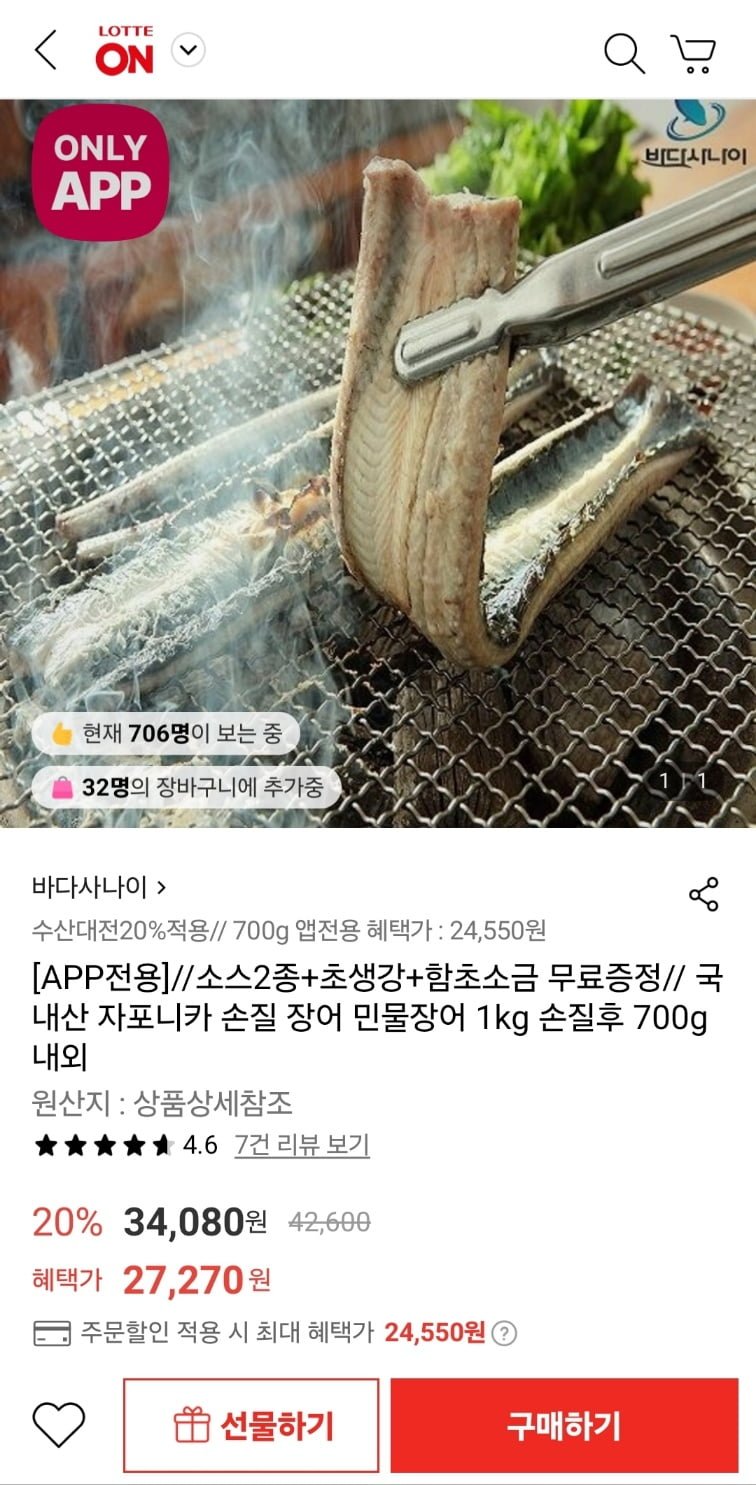Screen dimensions: 756x1485
Task: Expand the Lotte ON dropdown chevron
Action: [x=188, y=50]
